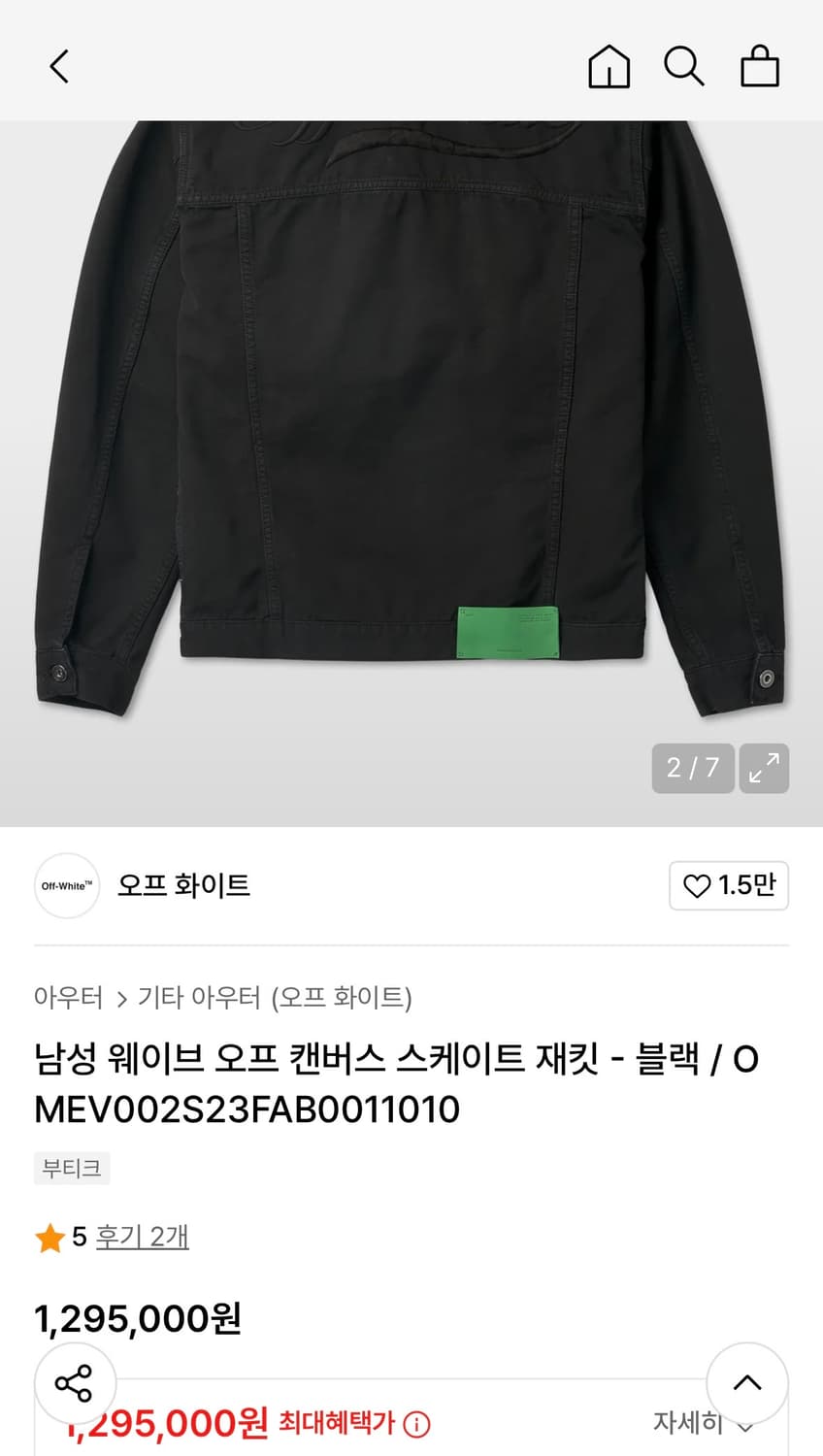Viewport: 823px width, 1456px height.
Task: Expand the product image to fullscreen
Action: [x=764, y=768]
